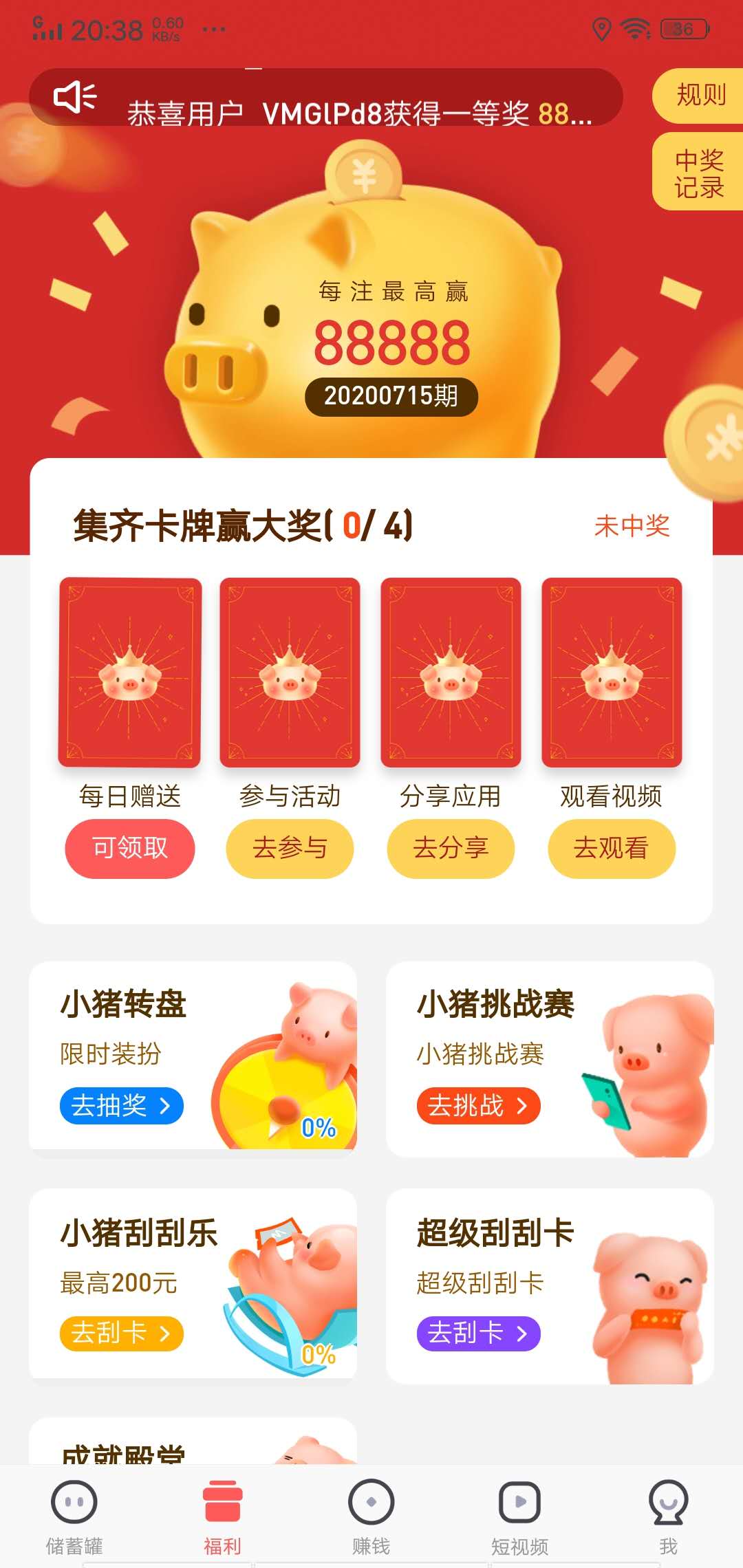Tap 可领取 to claim the daily card

[129, 849]
